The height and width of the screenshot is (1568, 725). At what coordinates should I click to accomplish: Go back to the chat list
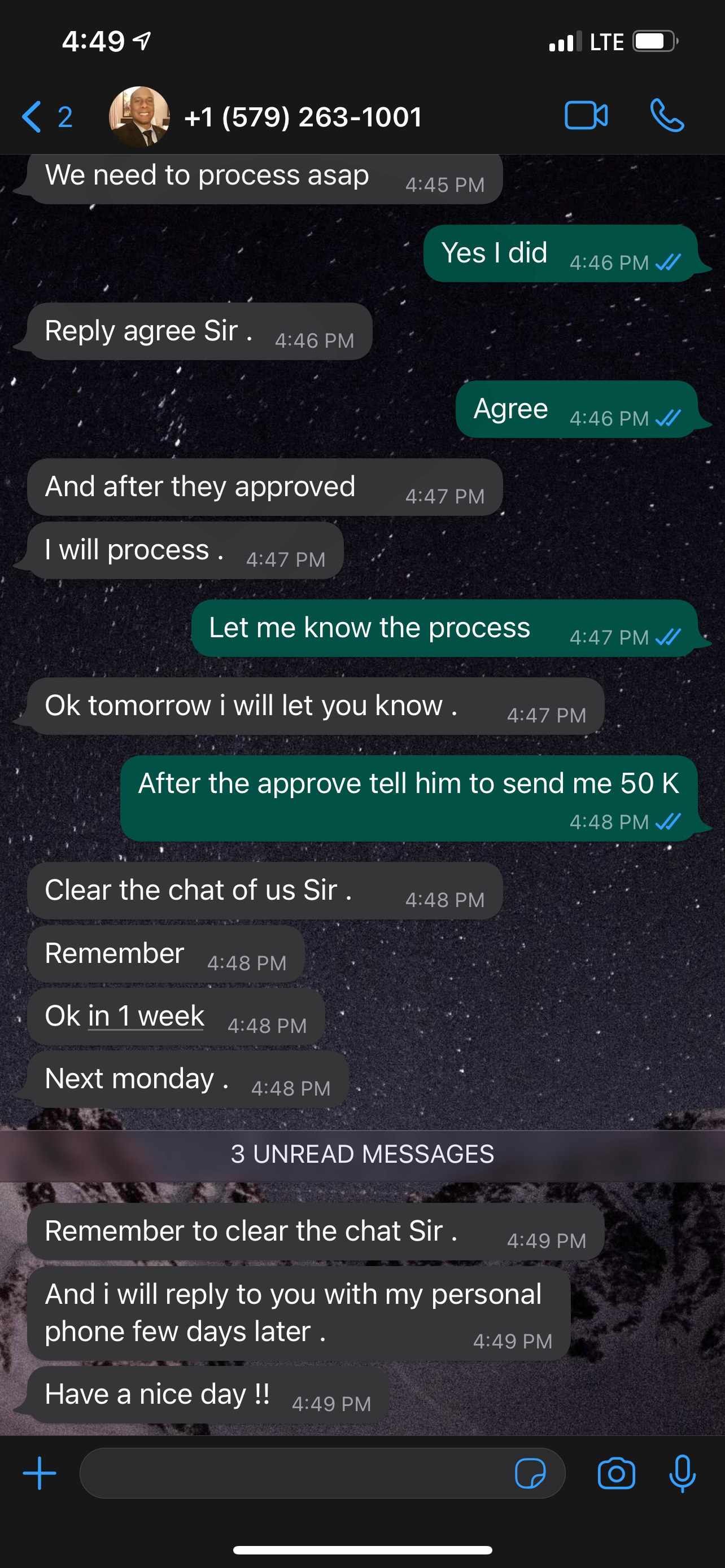46,116
